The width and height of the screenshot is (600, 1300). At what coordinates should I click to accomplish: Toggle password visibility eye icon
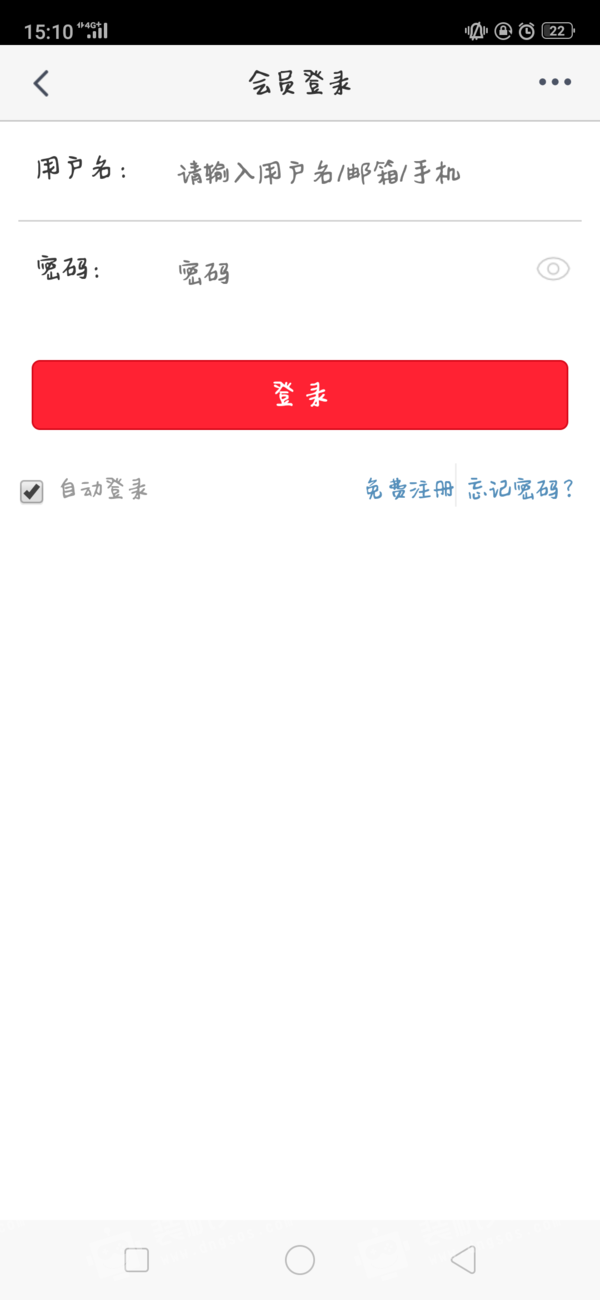(x=553, y=268)
